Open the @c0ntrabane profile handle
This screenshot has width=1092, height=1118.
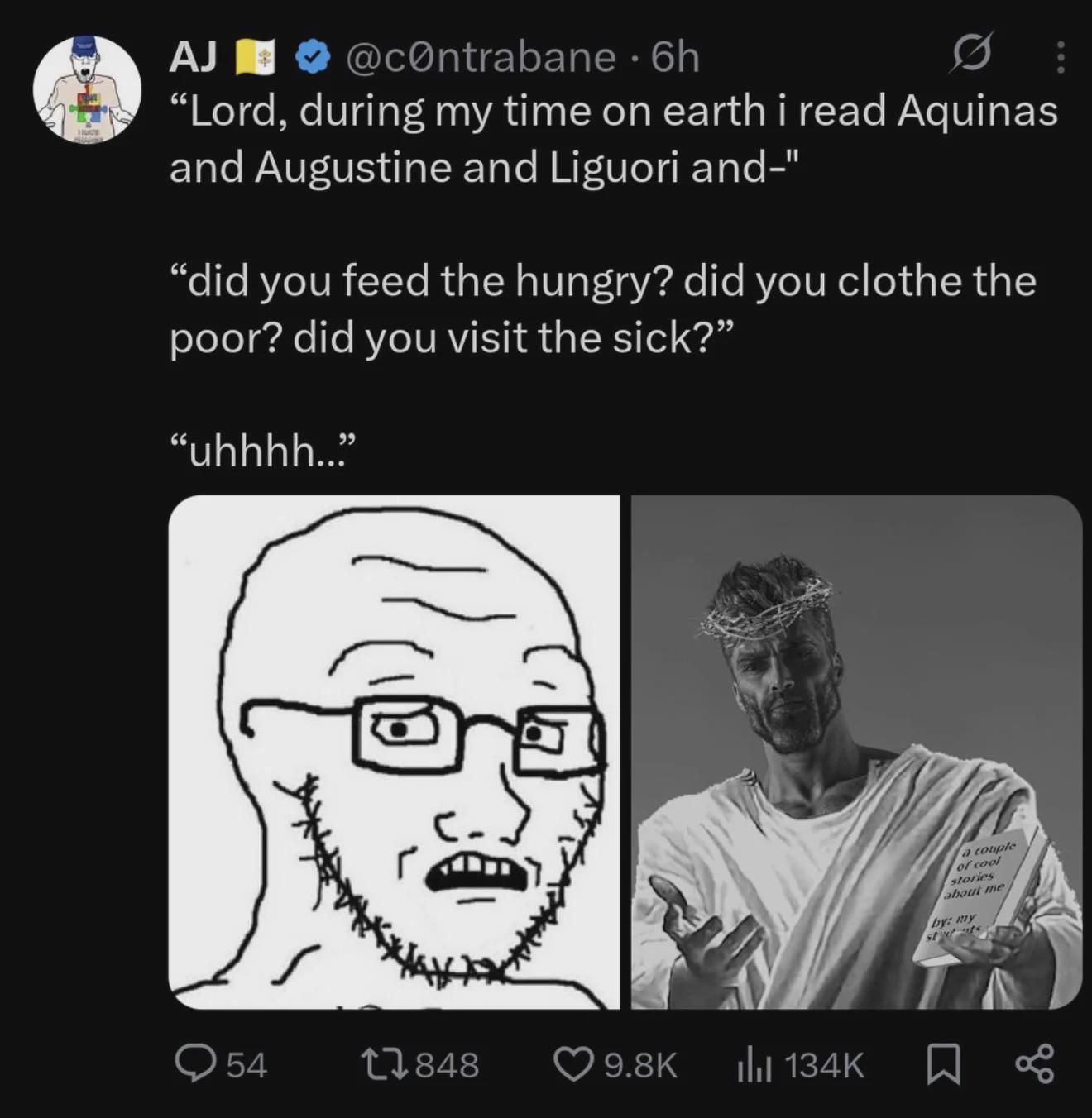pyautogui.click(x=480, y=57)
